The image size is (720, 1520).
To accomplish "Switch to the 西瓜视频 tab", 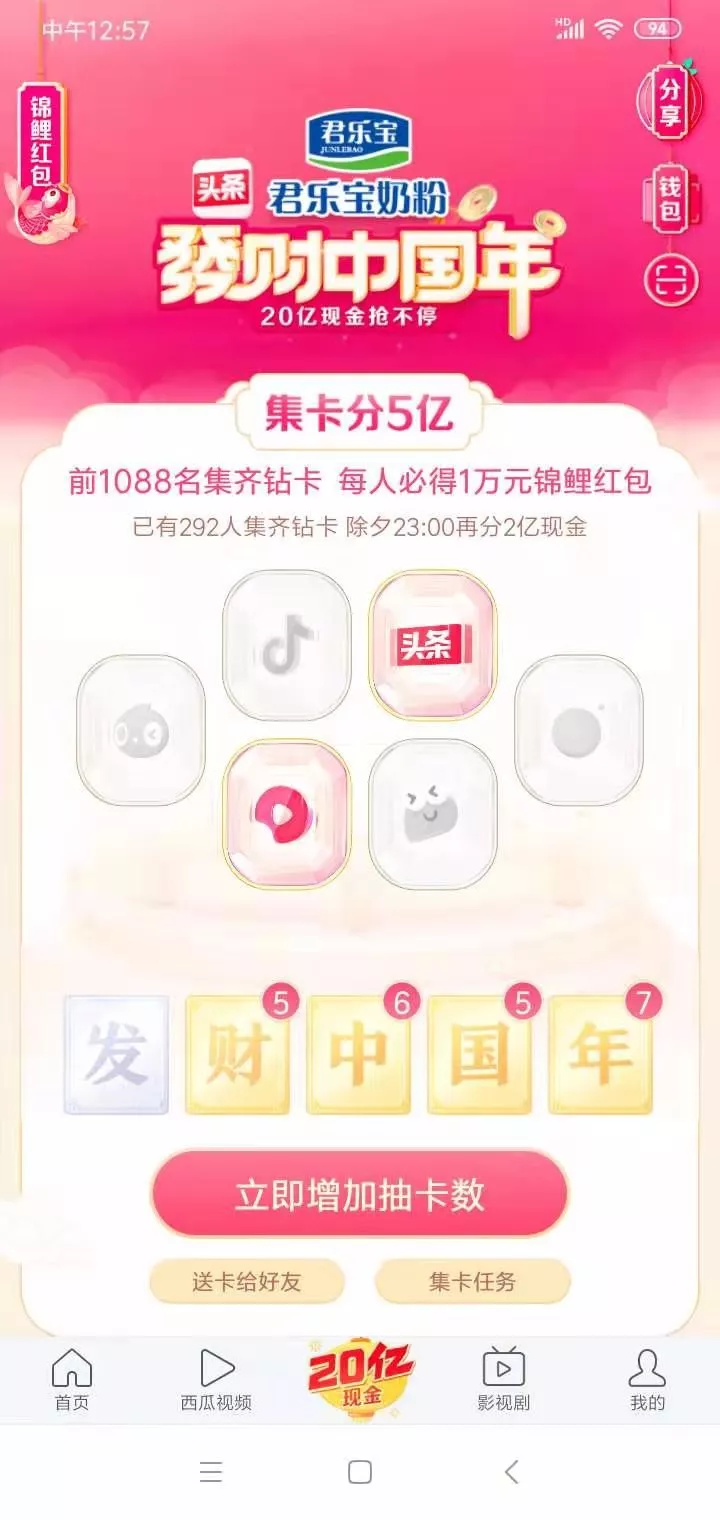I will 216,1380.
